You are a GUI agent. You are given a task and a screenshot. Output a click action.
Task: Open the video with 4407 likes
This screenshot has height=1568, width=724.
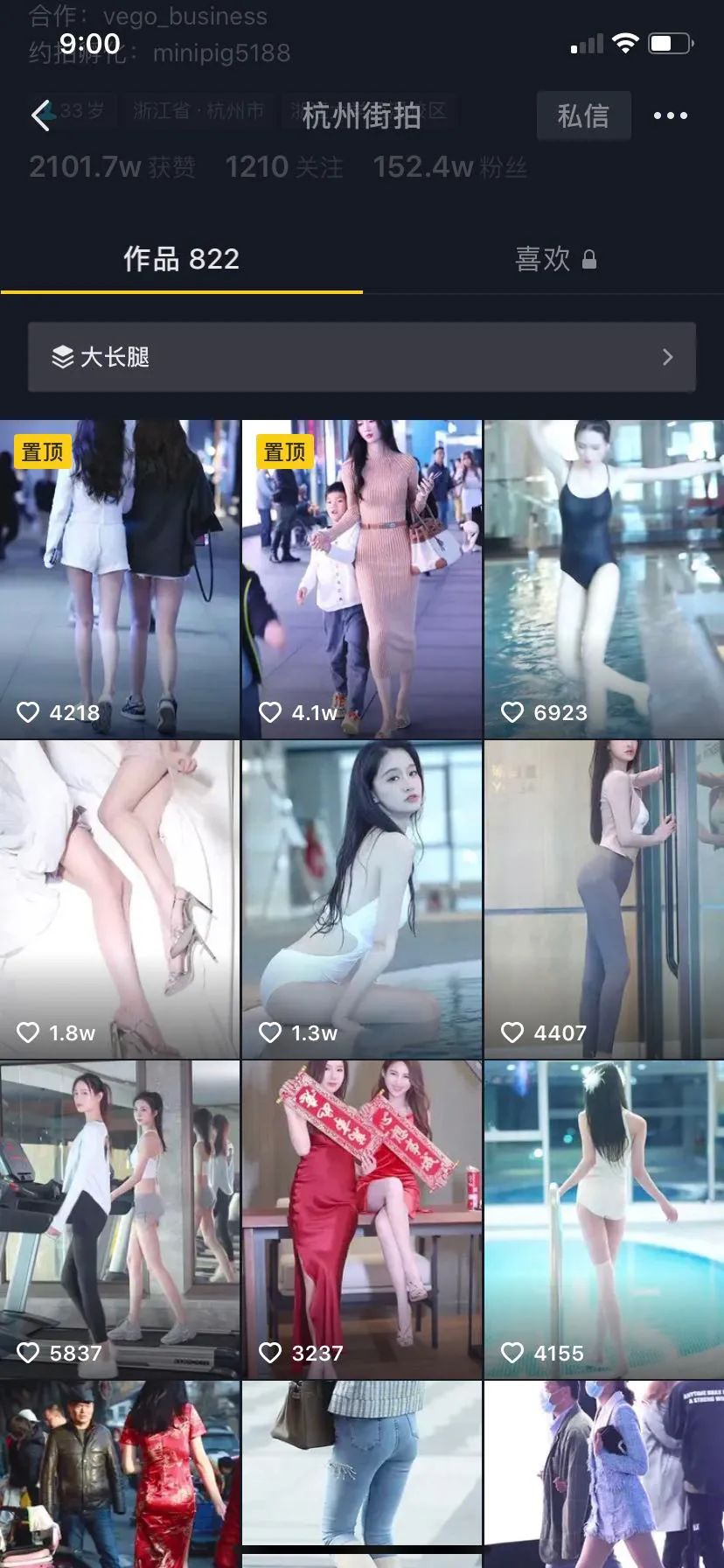point(603,899)
